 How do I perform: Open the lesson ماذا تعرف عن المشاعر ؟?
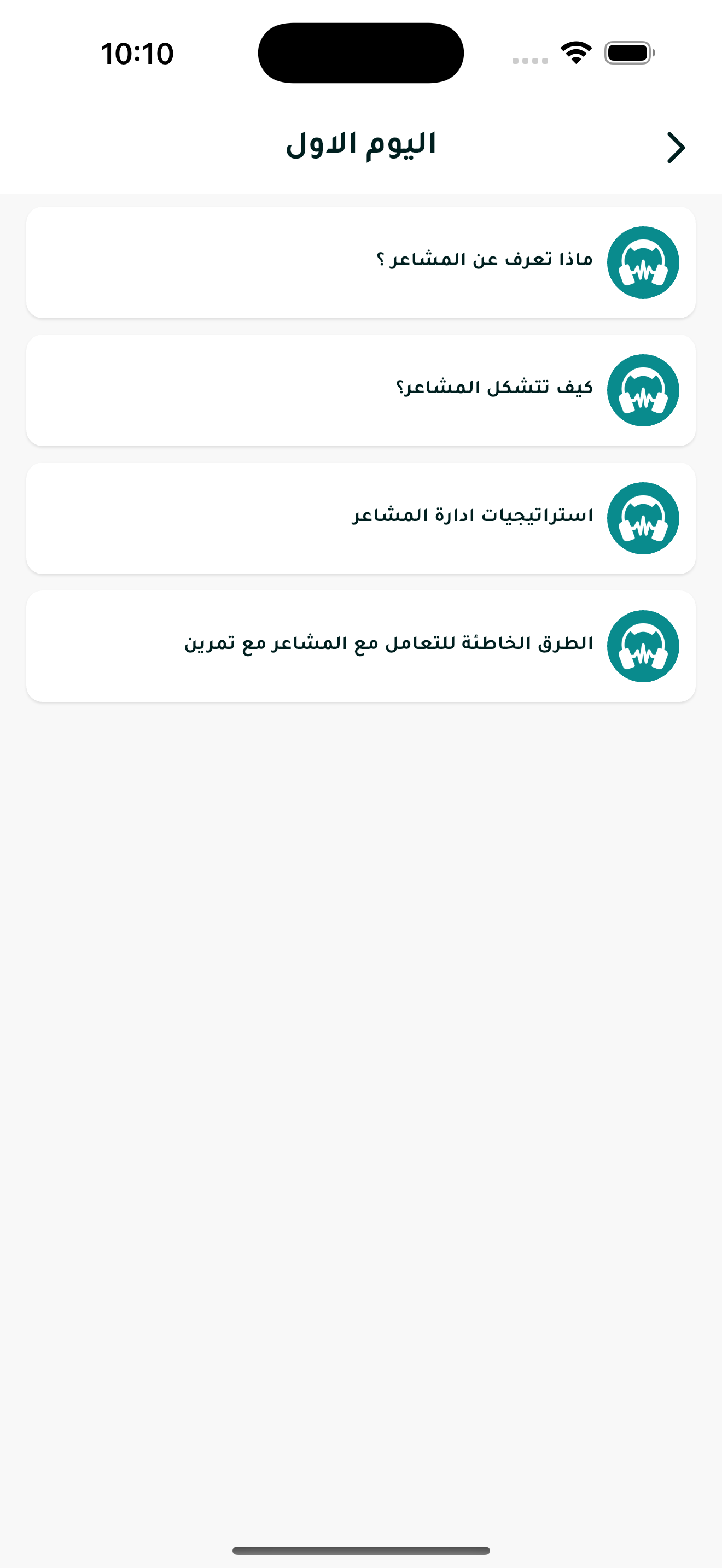pos(361,262)
